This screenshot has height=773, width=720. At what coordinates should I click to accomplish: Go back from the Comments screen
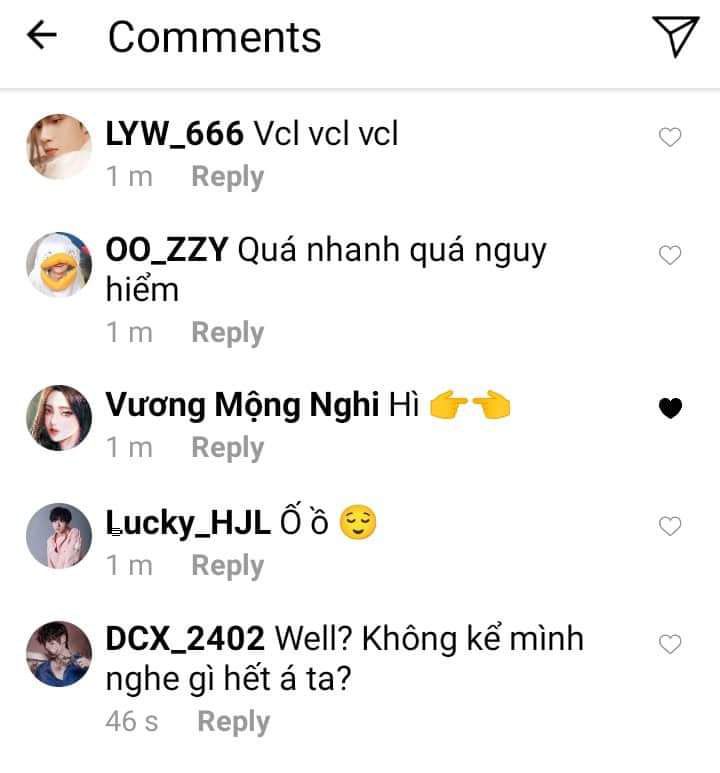click(41, 37)
